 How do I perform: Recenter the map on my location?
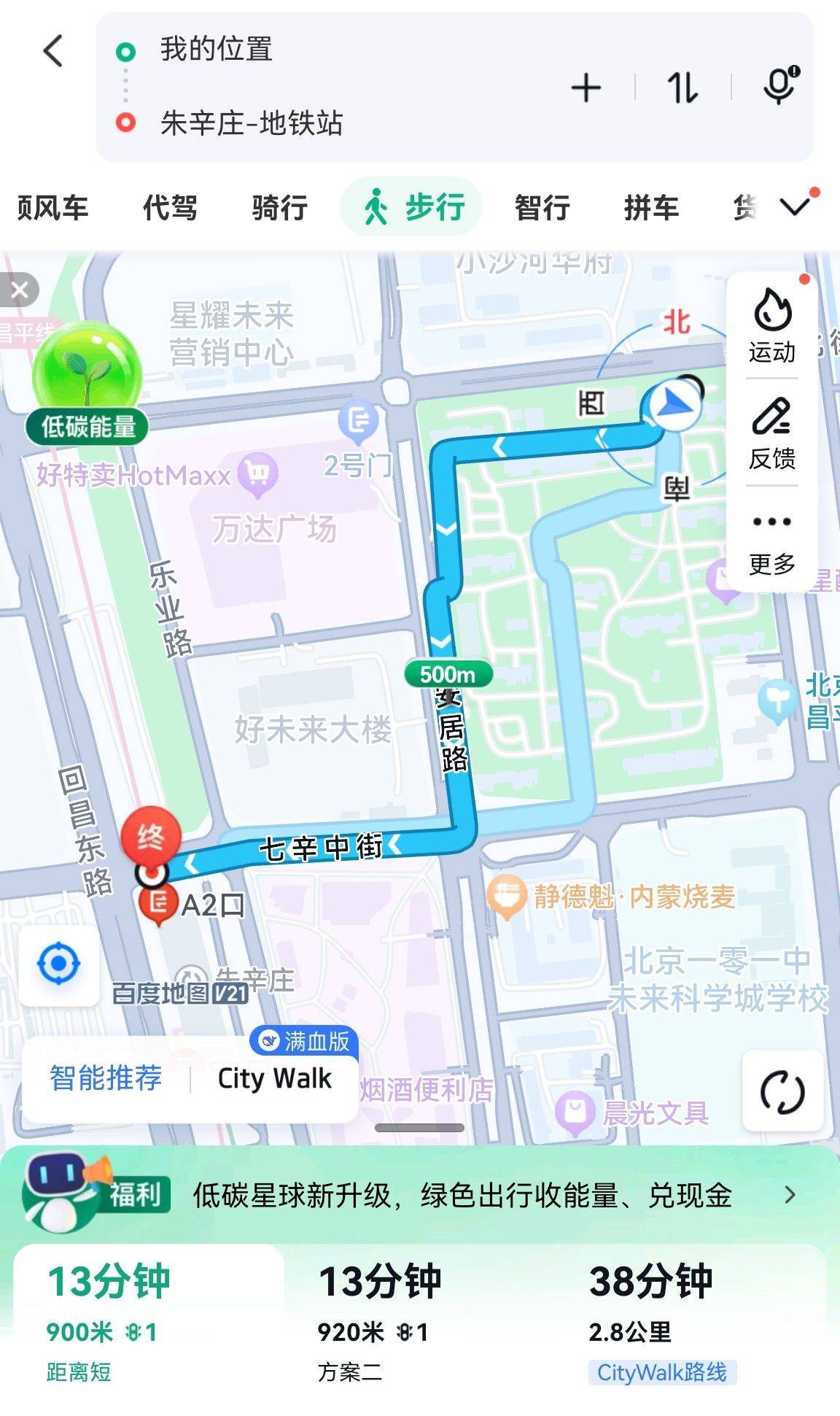point(59,964)
